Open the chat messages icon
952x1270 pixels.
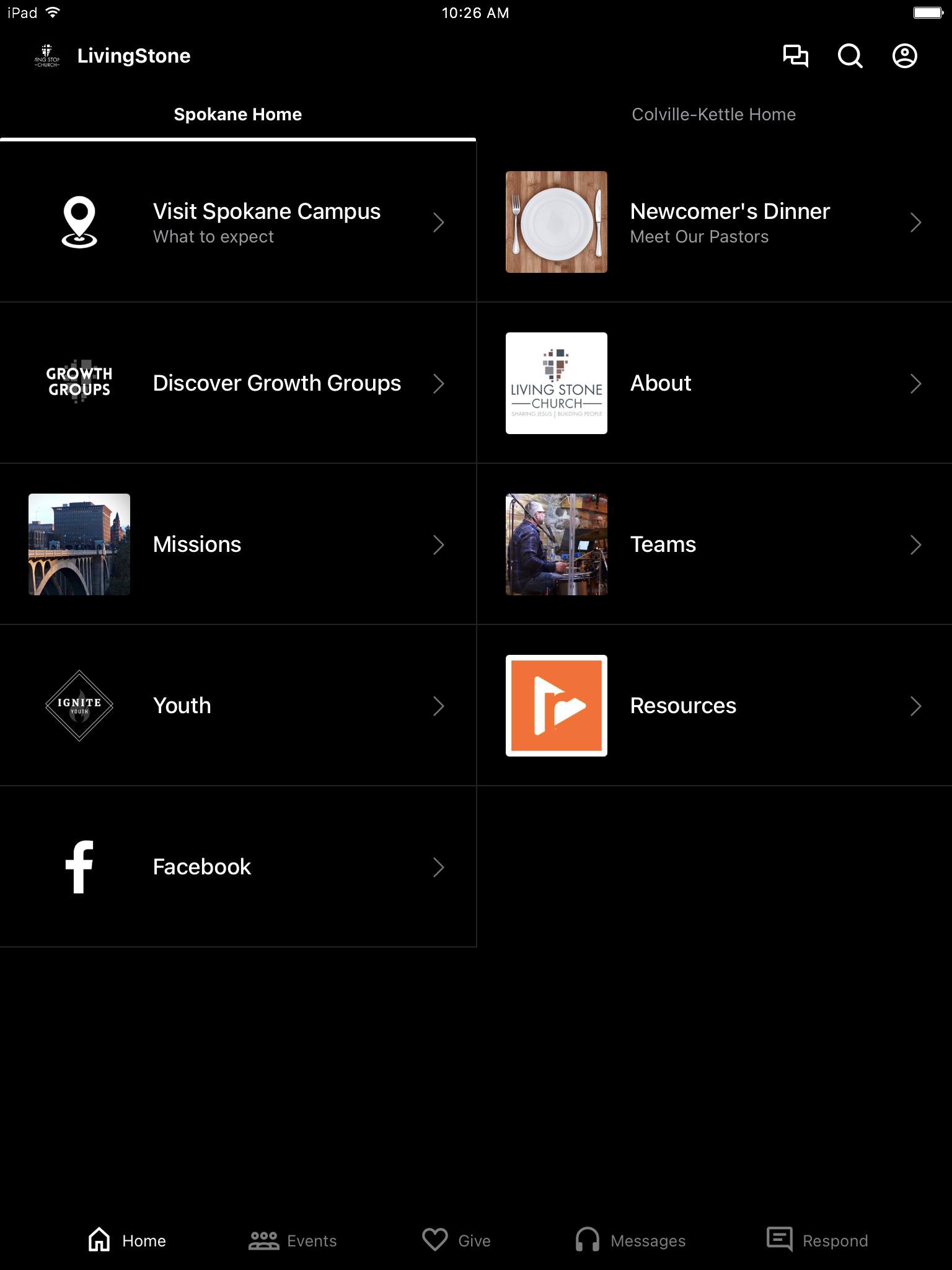[x=795, y=56]
